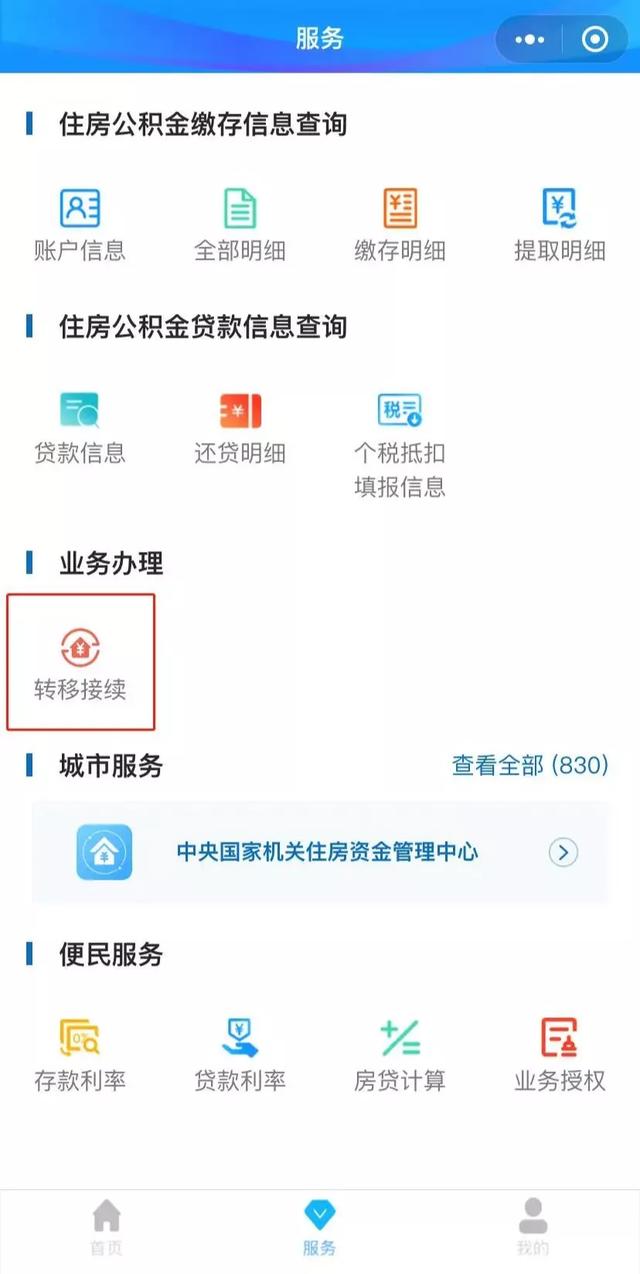
Task: Launch 房贷计算 mortgage calculator
Action: (400, 1054)
